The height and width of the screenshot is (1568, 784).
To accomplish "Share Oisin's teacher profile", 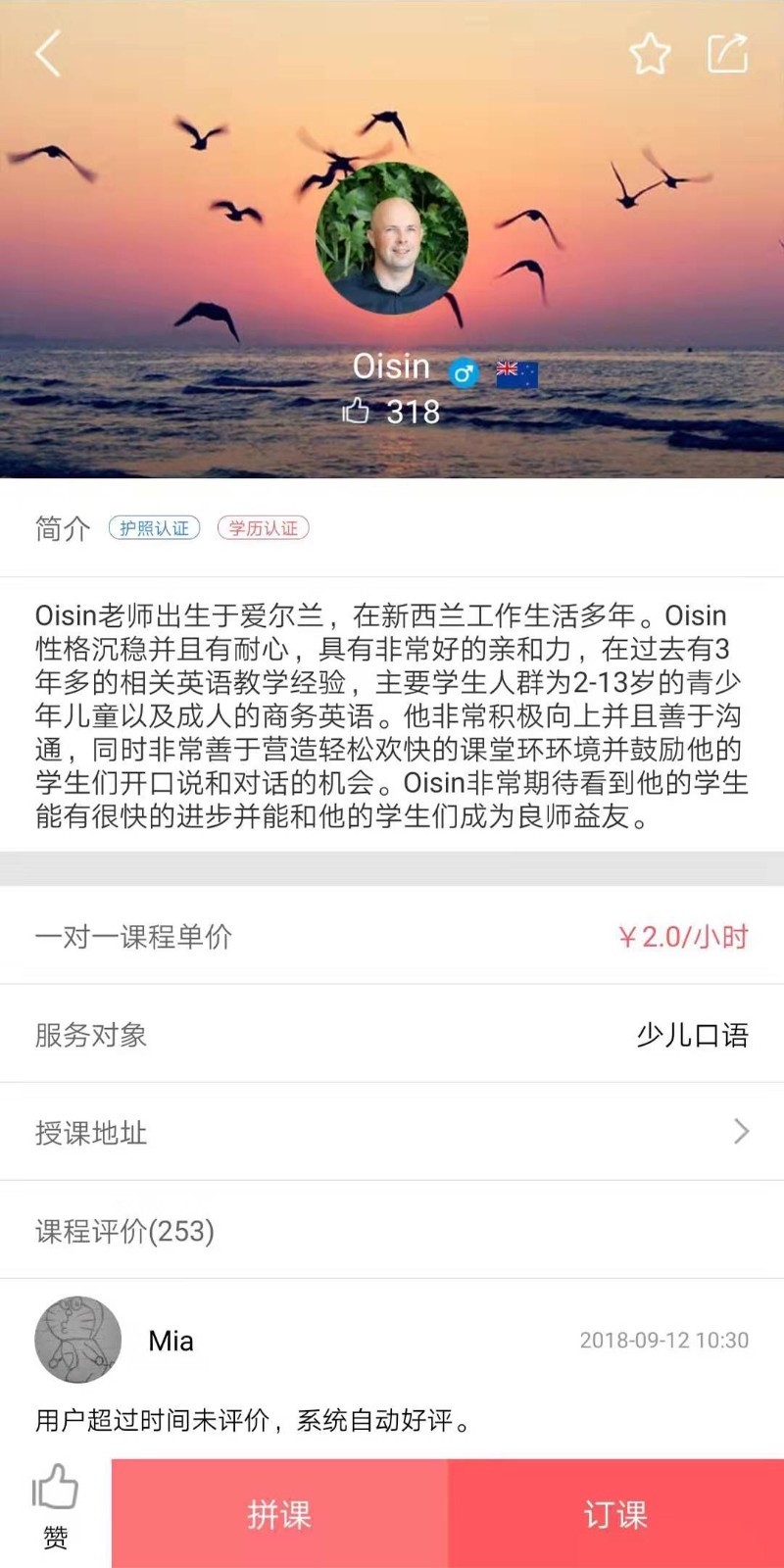I will click(727, 54).
